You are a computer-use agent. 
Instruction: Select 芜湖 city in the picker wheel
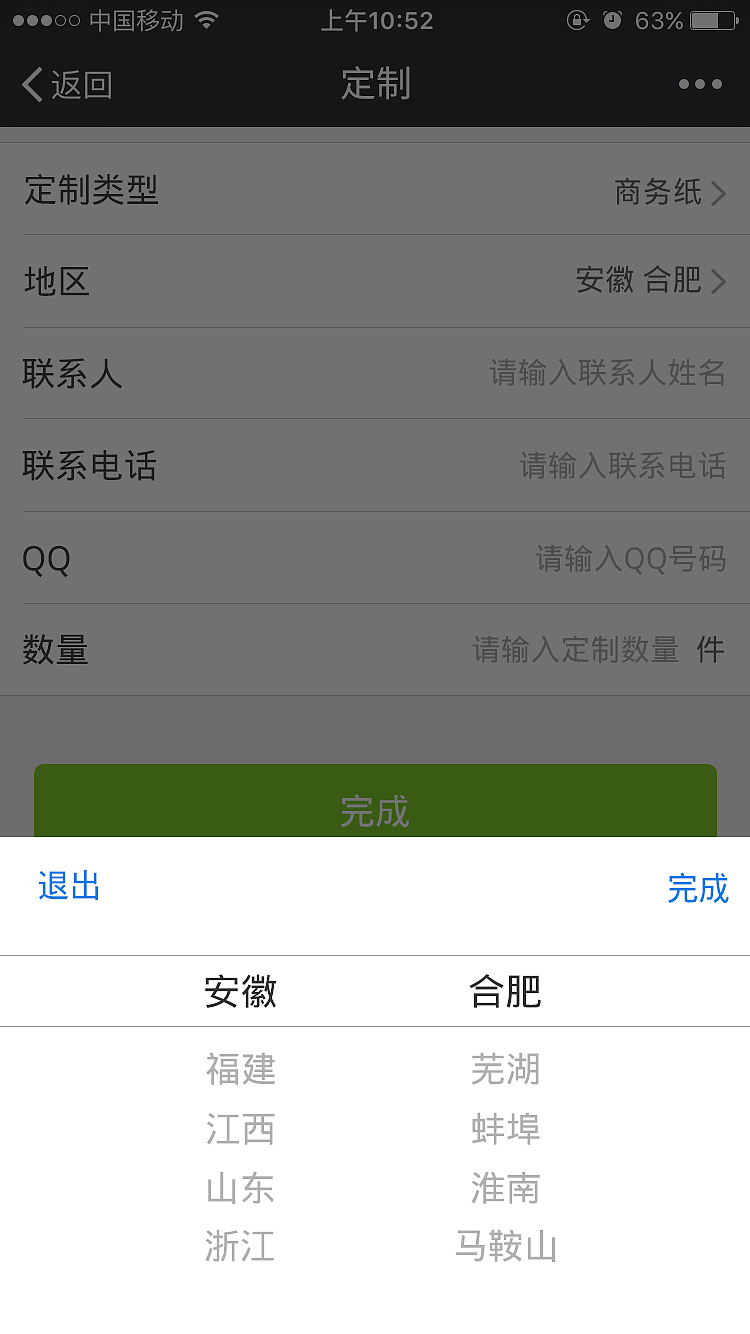click(x=506, y=1070)
